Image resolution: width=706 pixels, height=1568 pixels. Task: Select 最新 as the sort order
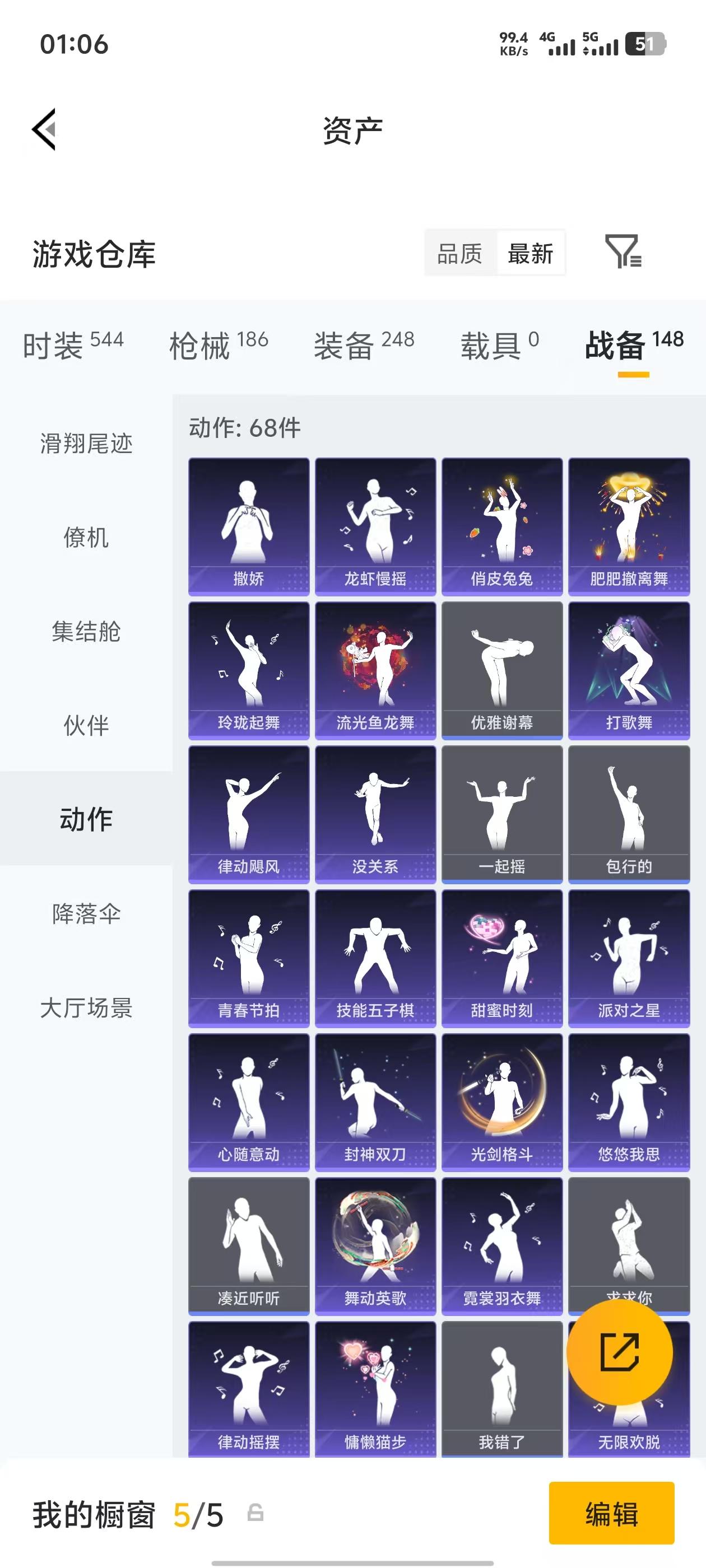point(531,253)
